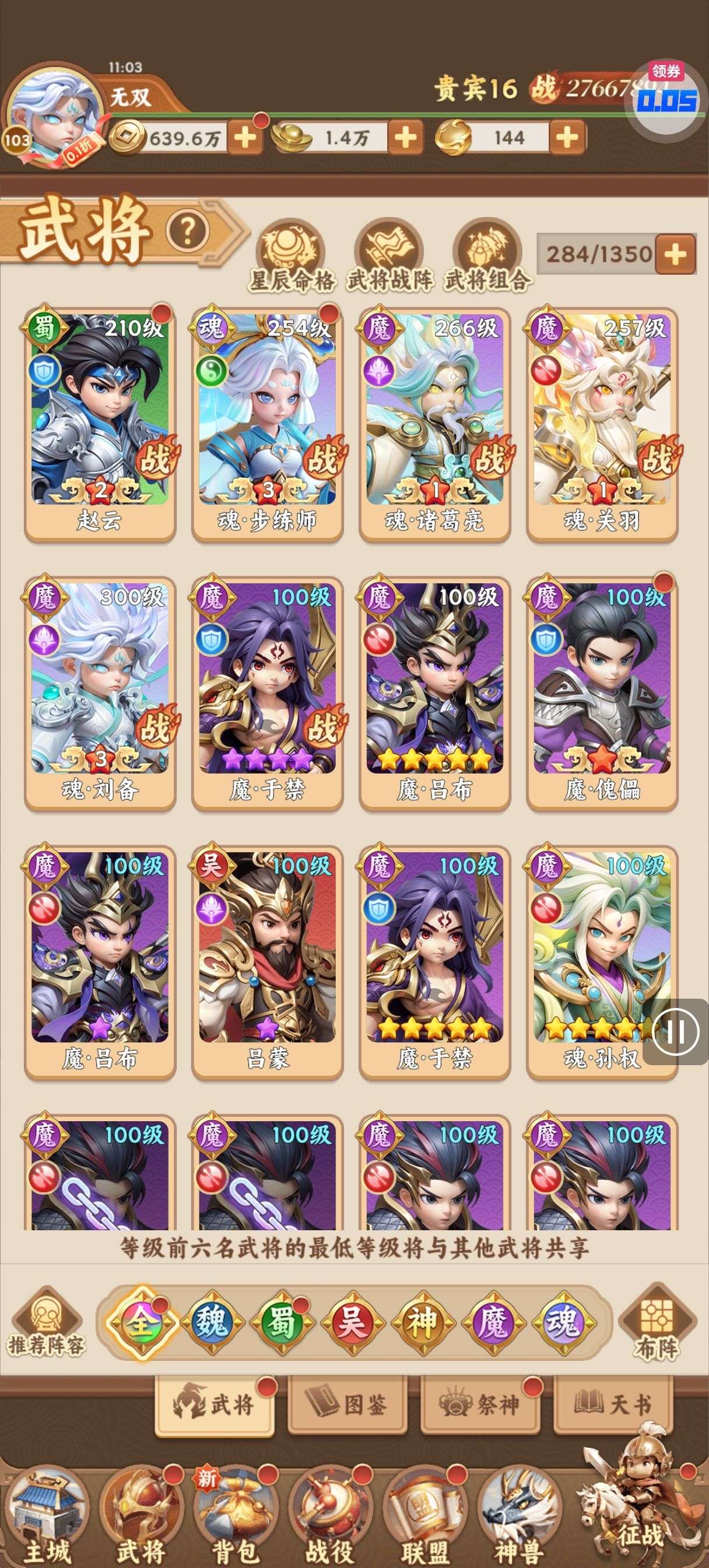Show only 神 faction heroes
This screenshot has height=1568, width=709.
(422, 1322)
